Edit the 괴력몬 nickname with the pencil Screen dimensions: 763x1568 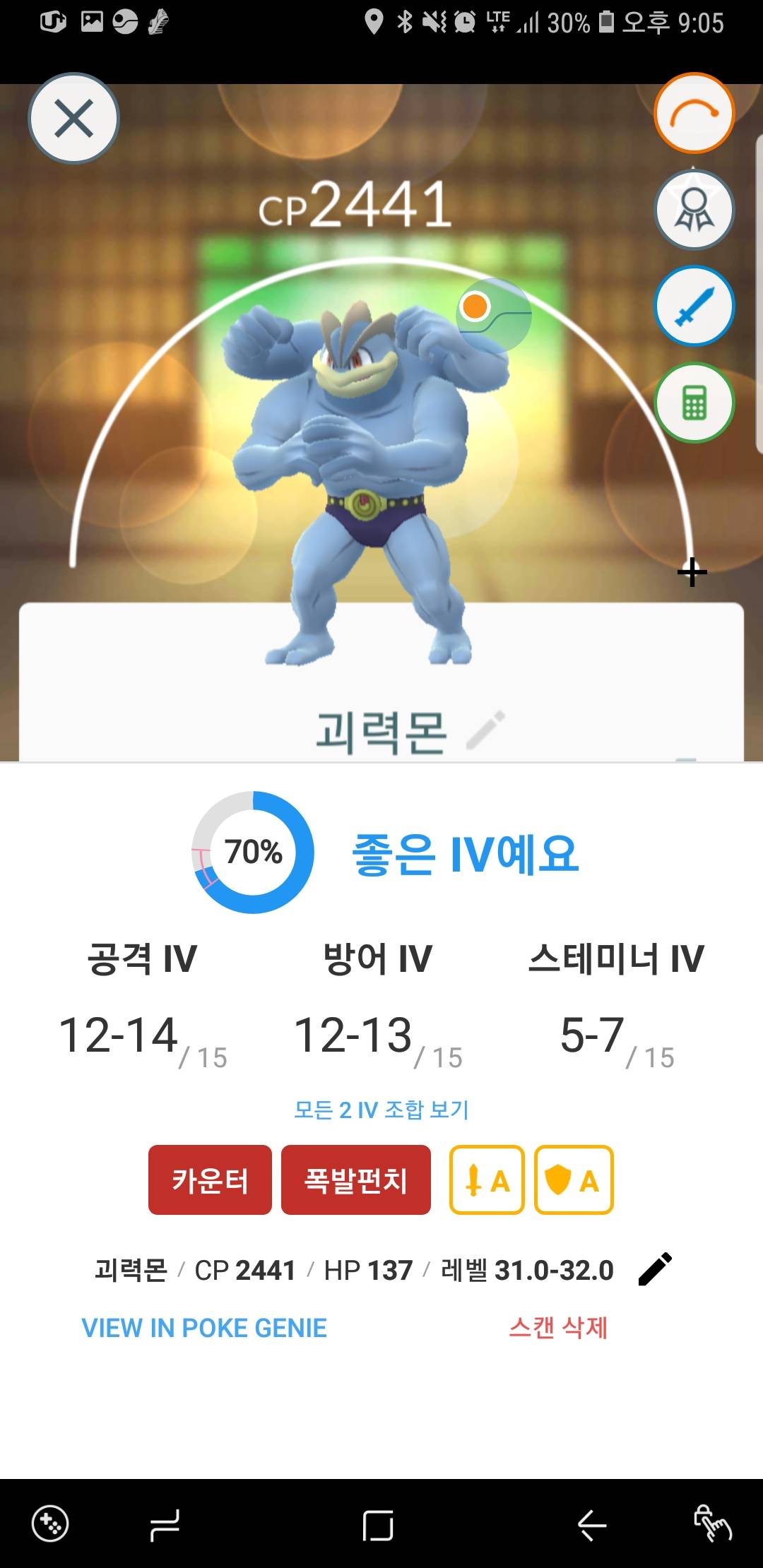pyautogui.click(x=487, y=730)
